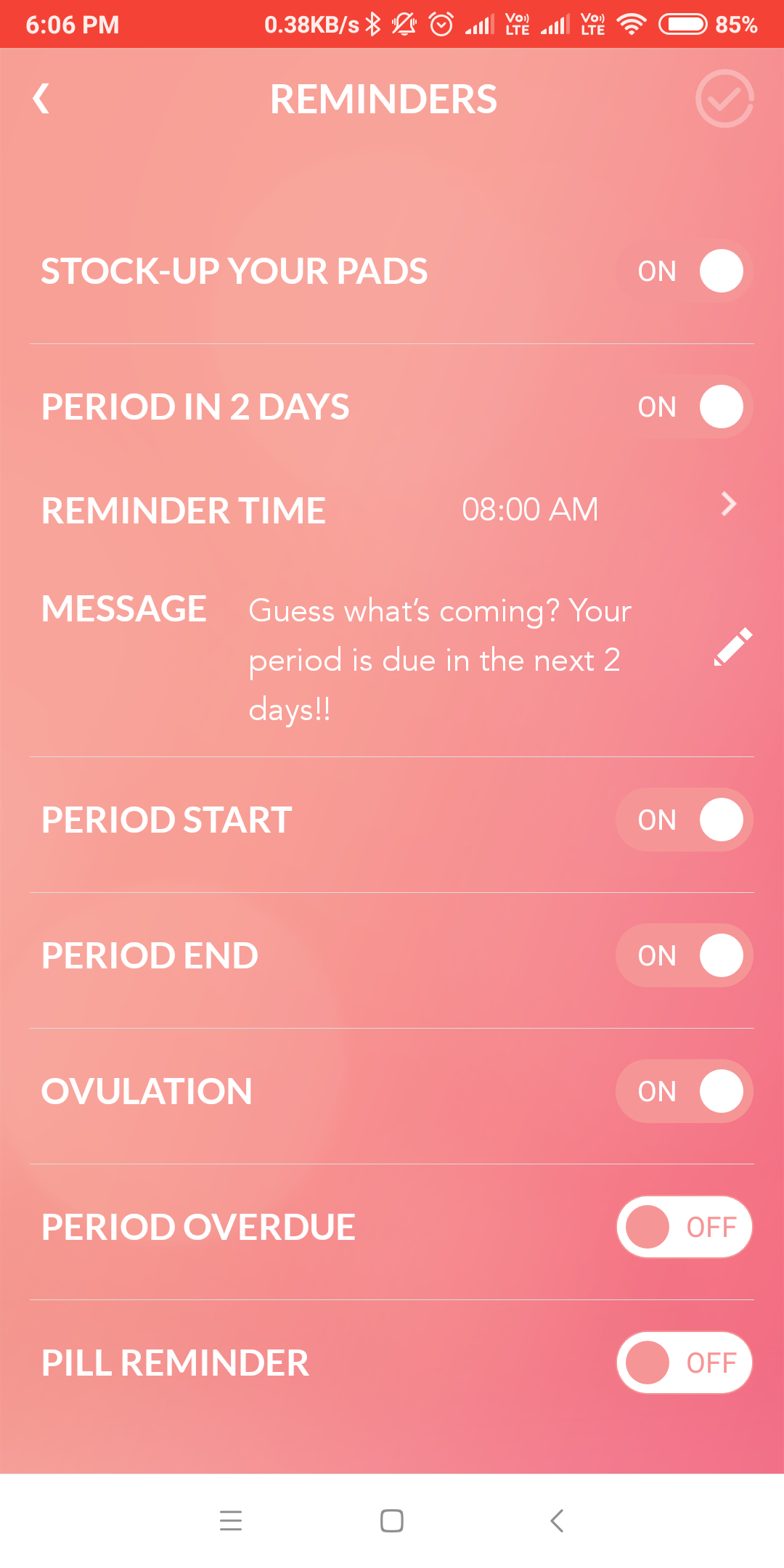Toggle the Period End reminder off
Screen dimensions: 784x1568
pos(684,955)
